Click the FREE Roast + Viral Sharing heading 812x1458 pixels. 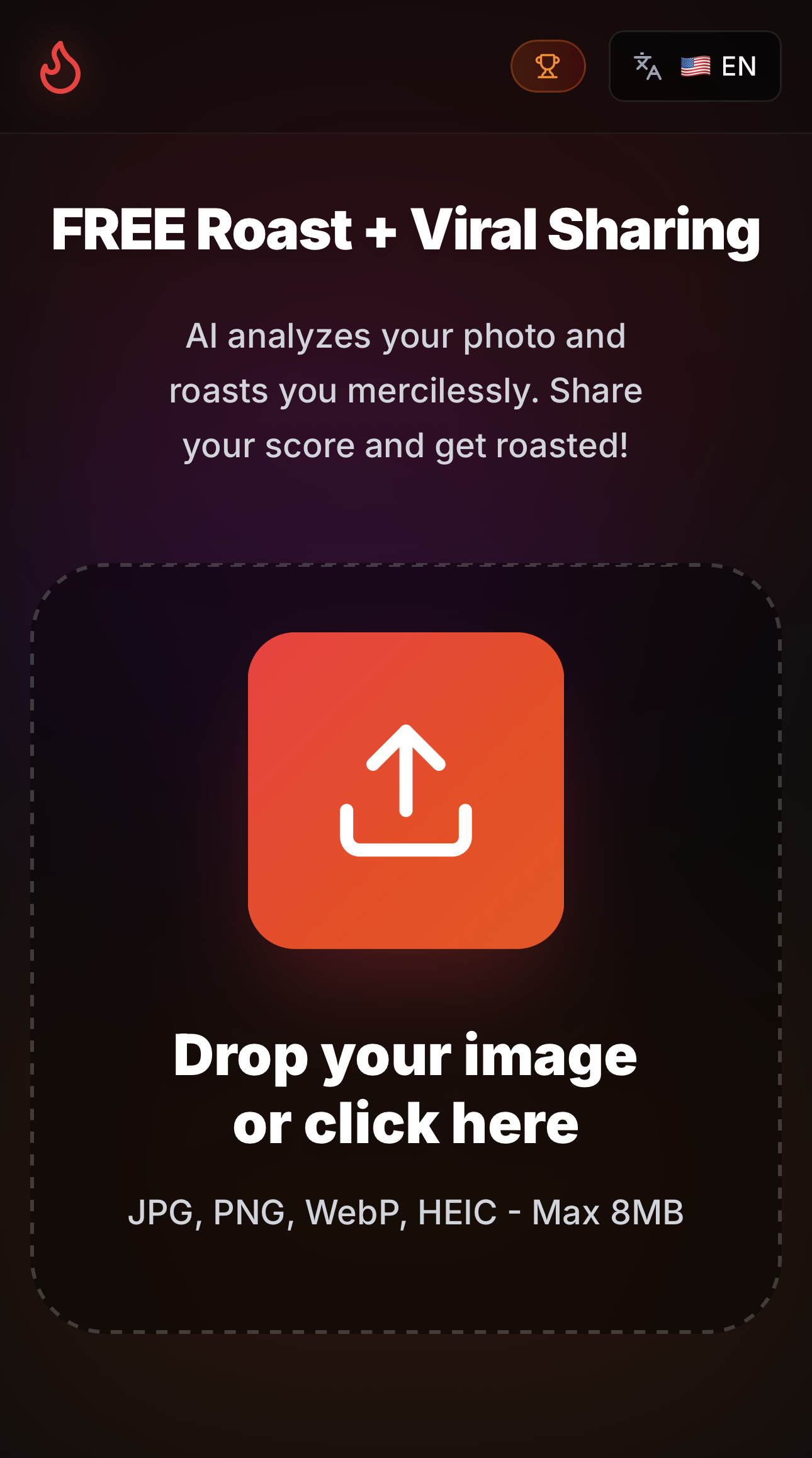pyautogui.click(x=405, y=232)
